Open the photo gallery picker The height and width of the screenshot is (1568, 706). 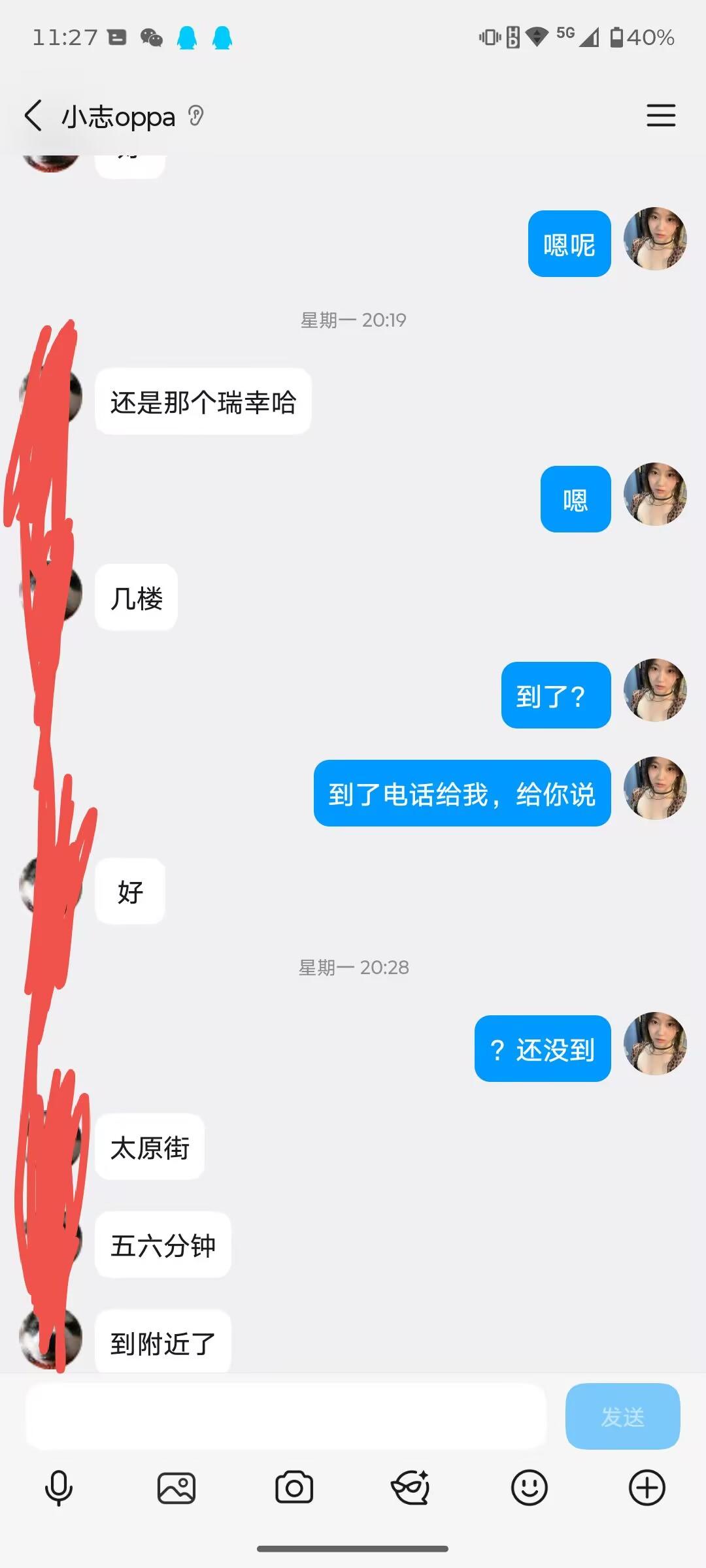coord(176,1488)
